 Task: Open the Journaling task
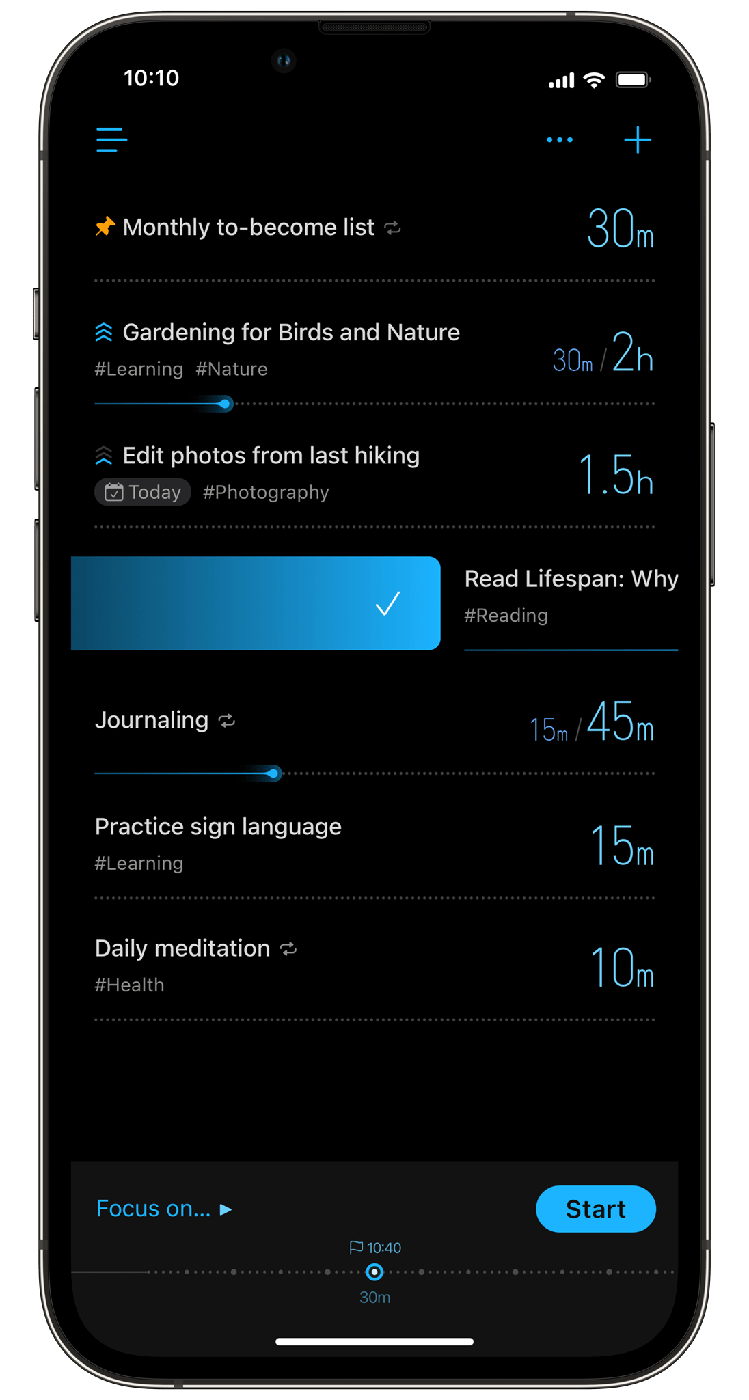coord(152,720)
